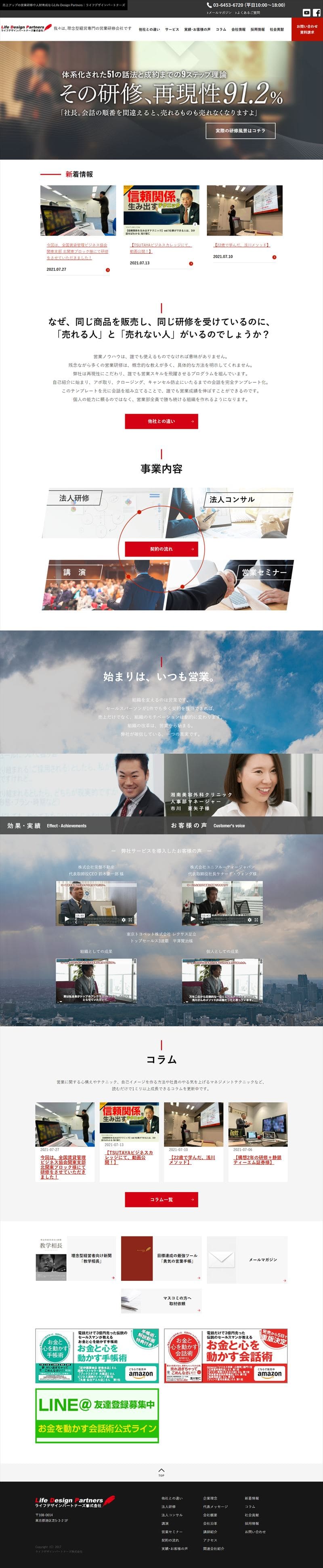The height and width of the screenshot is (1568, 323).
Task: Open the 22歳で学んだ、浅川メソッド news link
Action: click(x=242, y=245)
